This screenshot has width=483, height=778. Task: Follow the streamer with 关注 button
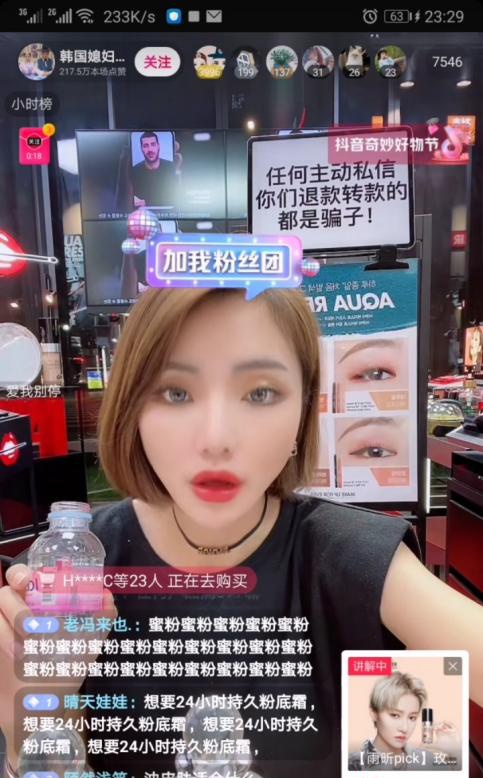click(x=157, y=62)
